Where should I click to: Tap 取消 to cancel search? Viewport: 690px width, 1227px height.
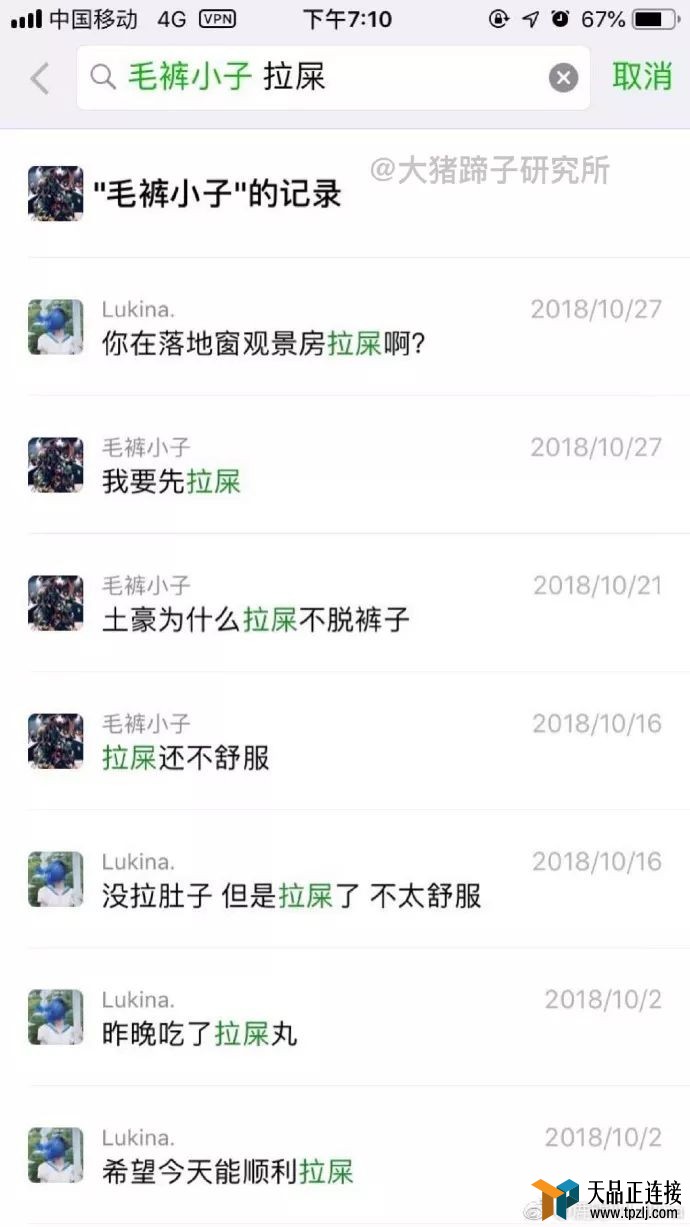(x=642, y=77)
